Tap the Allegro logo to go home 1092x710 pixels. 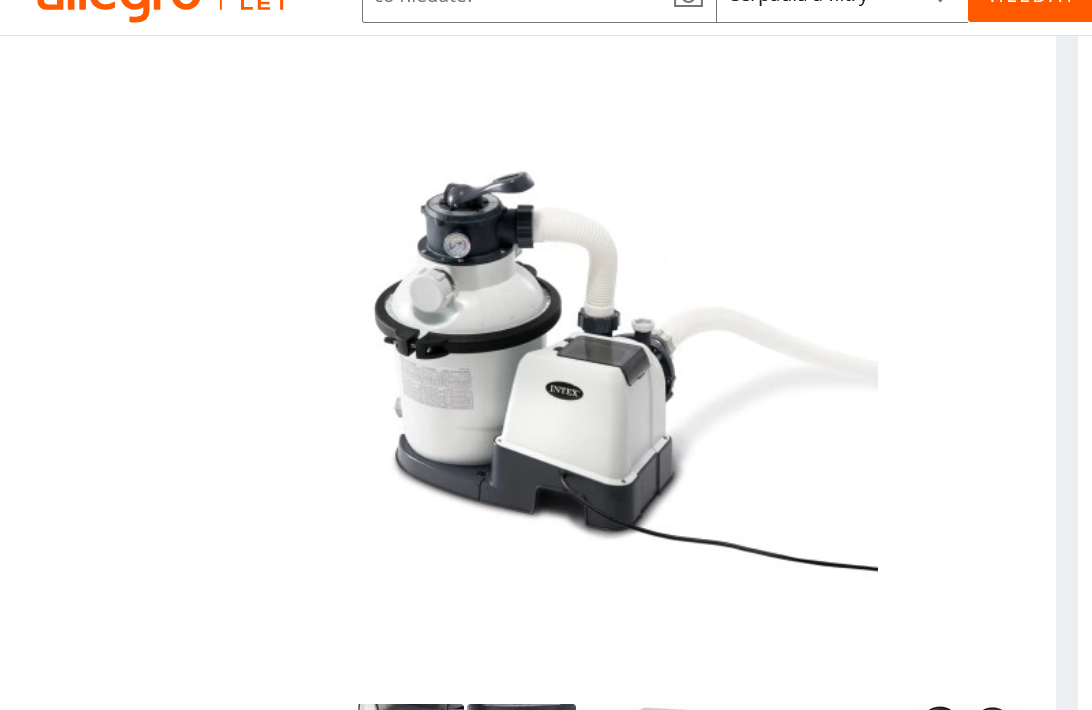pyautogui.click(x=120, y=6)
